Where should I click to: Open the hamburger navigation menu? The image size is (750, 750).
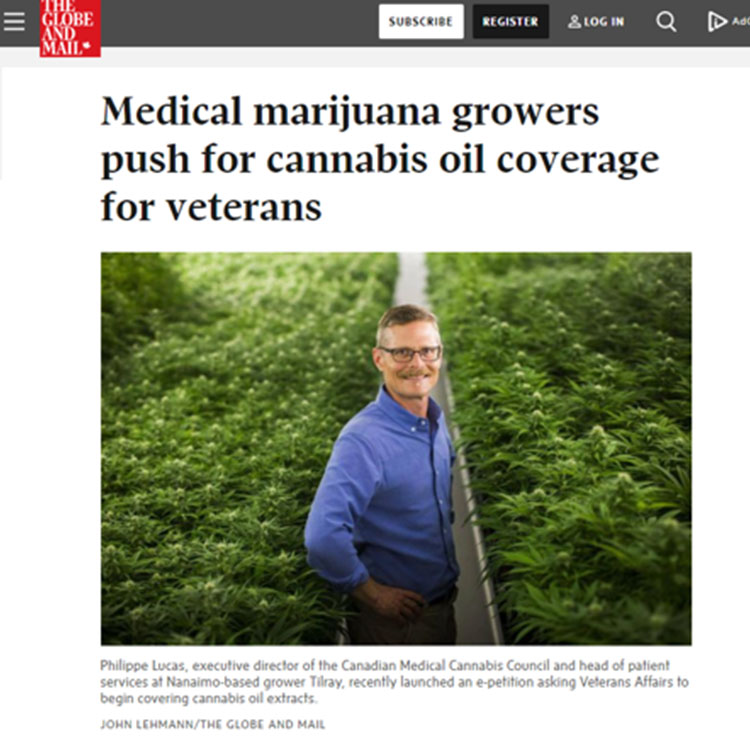(14, 21)
